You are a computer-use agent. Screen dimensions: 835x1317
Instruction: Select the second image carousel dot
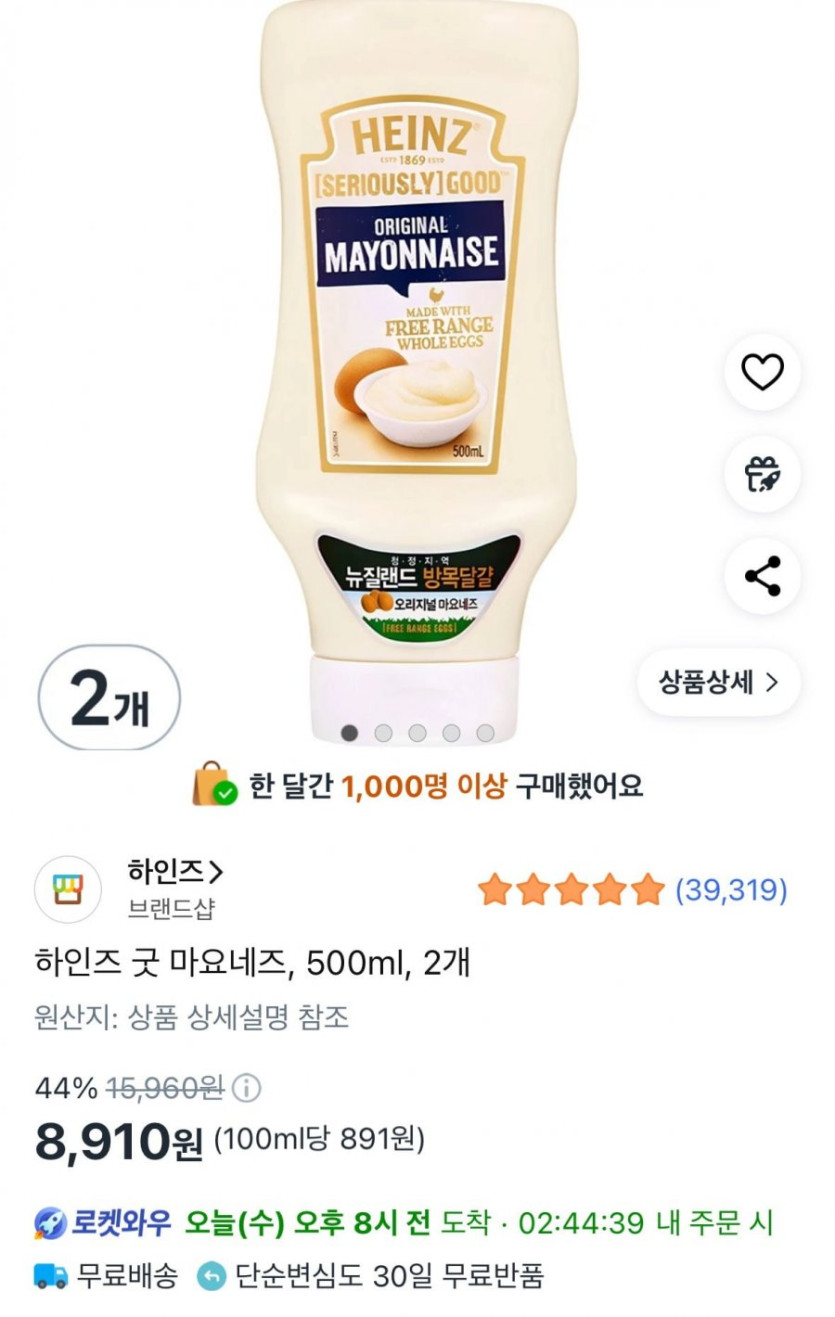click(x=383, y=732)
